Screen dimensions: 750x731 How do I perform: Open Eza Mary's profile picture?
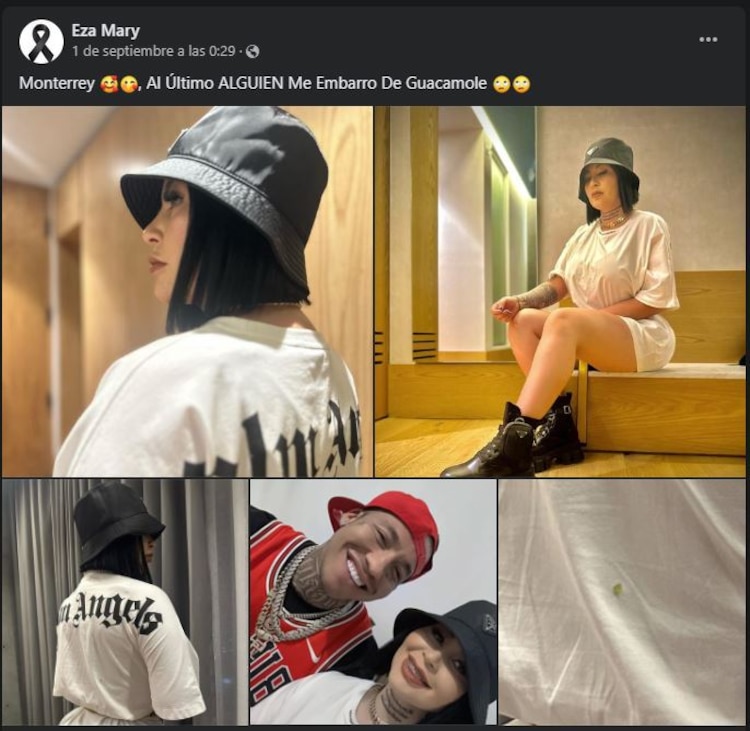(x=41, y=41)
